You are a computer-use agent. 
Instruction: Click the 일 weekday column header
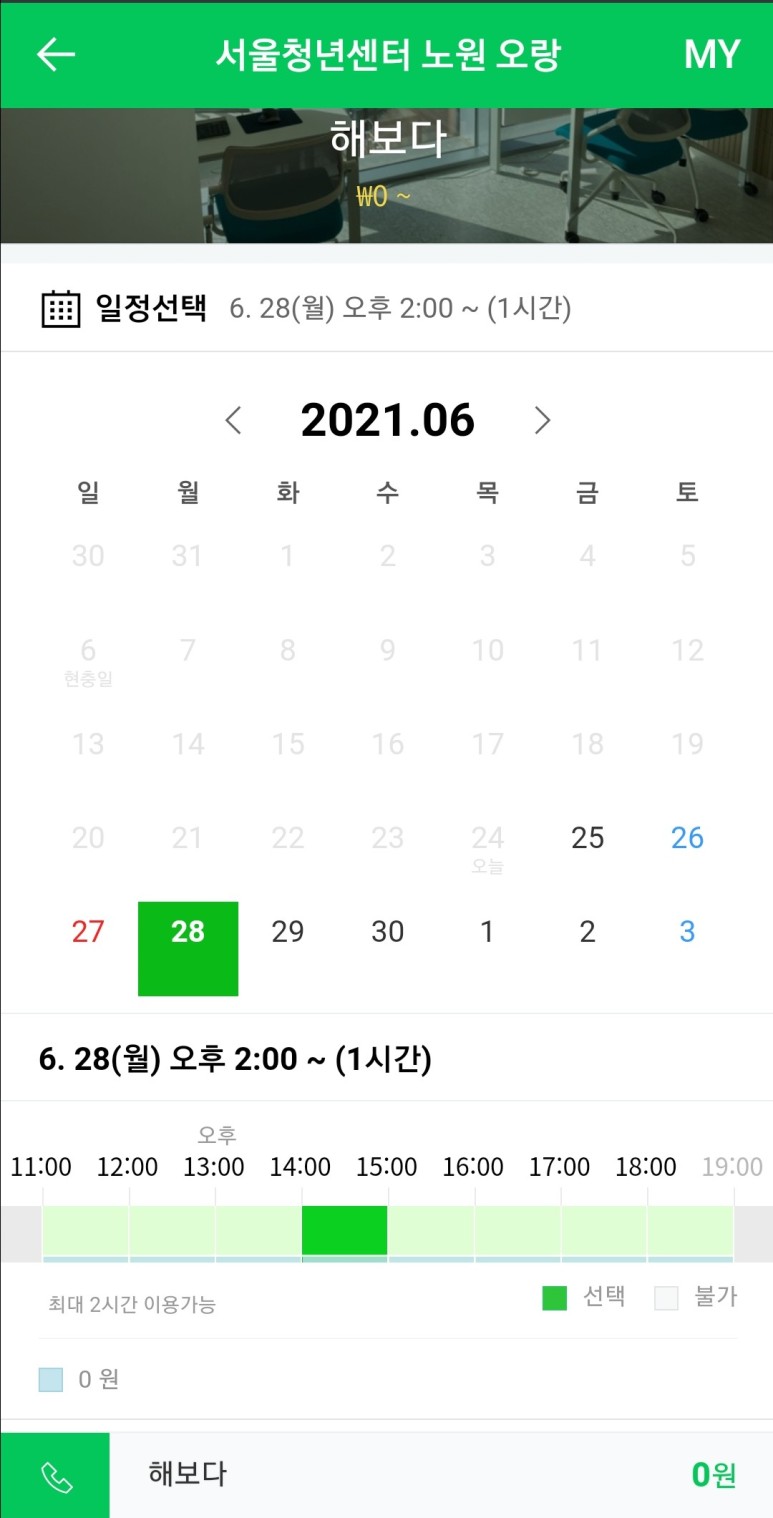tap(87, 491)
